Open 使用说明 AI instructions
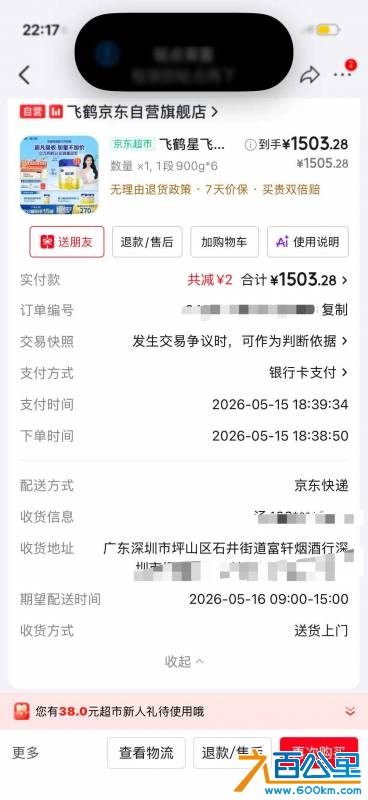This screenshot has width=368, height=800. 308,241
